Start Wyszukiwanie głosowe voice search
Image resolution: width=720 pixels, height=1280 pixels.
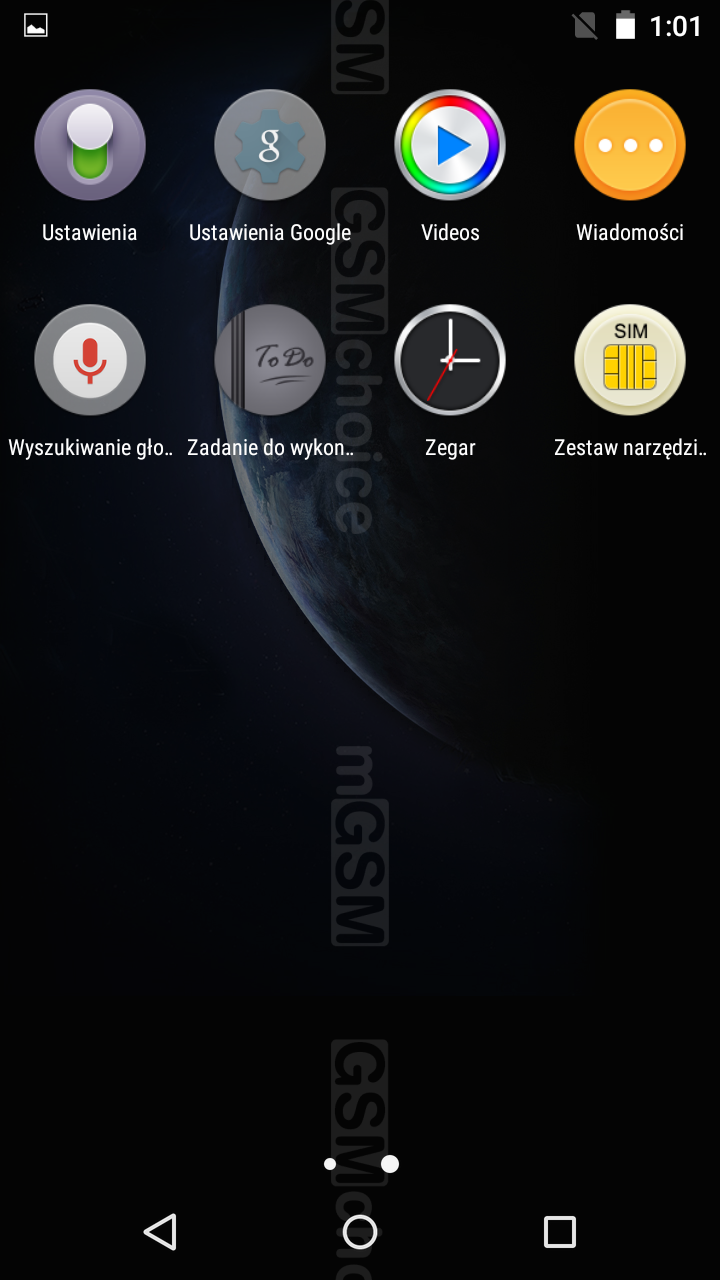(90, 360)
